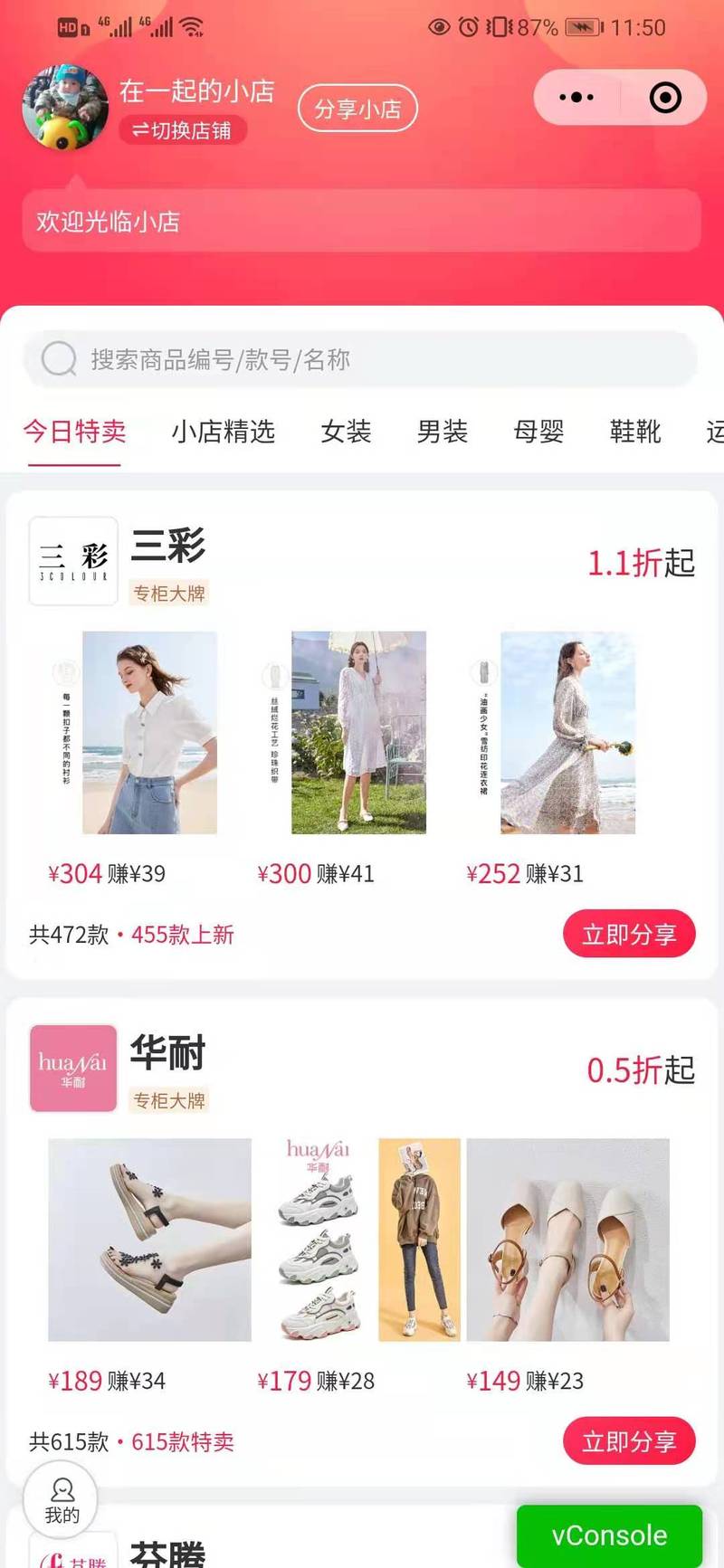
Task: Open the 三彩 floral dress priced ¥252
Action: [567, 733]
